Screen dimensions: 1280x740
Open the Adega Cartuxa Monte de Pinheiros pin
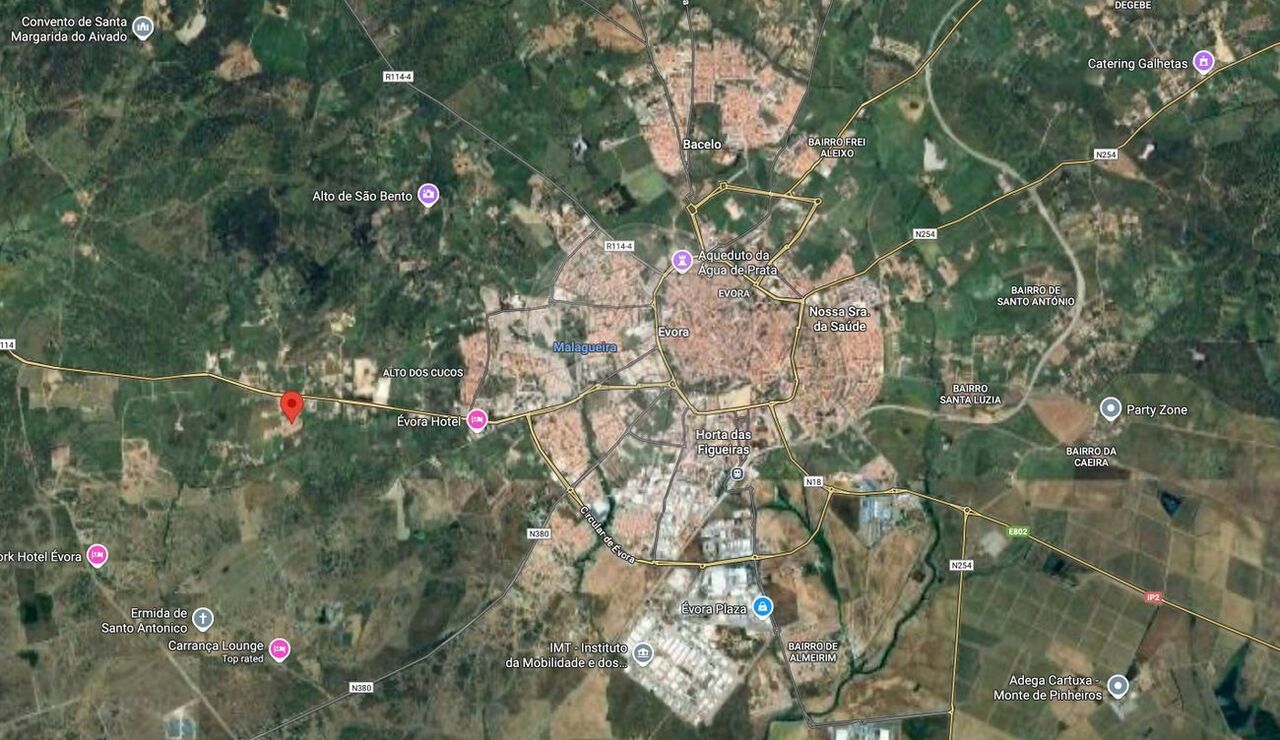[1117, 686]
